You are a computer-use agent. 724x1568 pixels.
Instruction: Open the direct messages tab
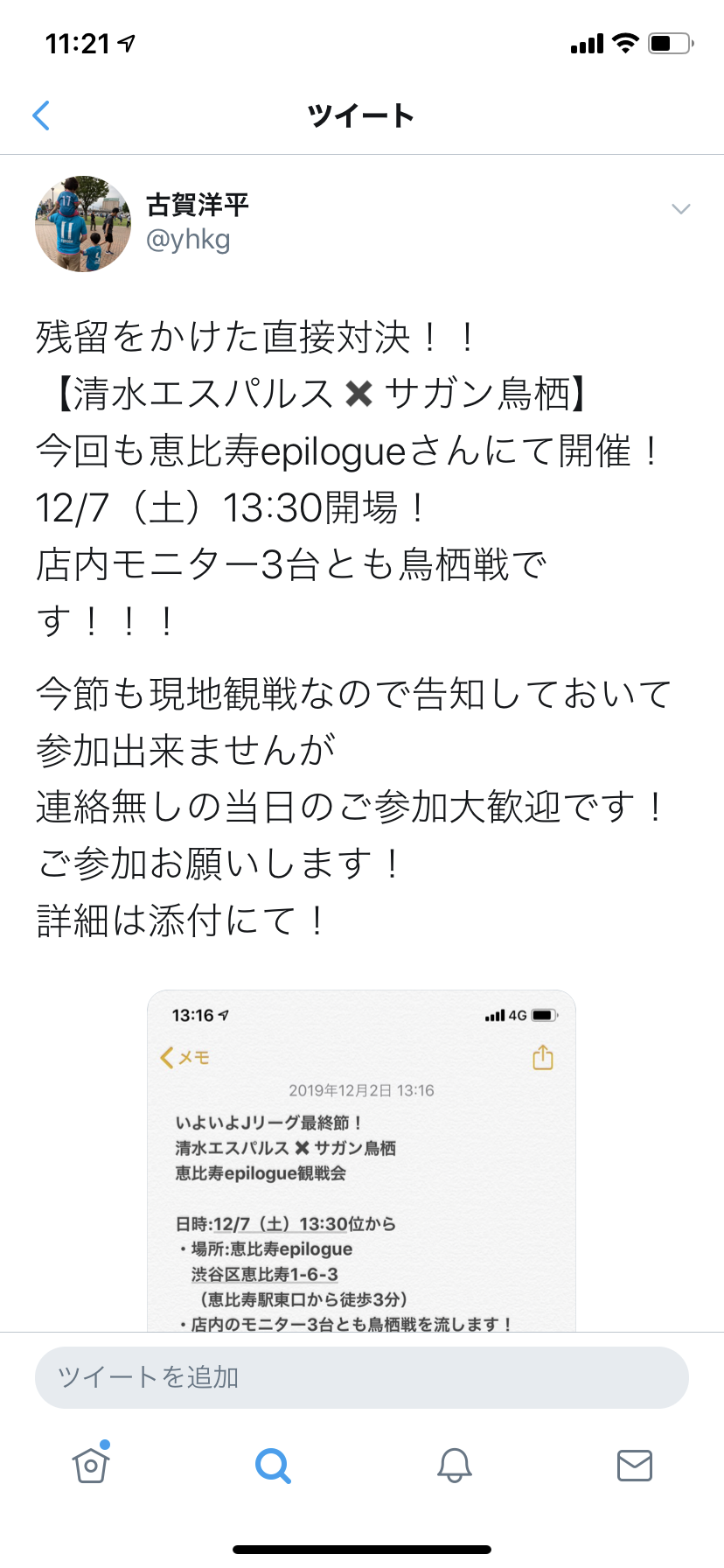coord(635,1465)
